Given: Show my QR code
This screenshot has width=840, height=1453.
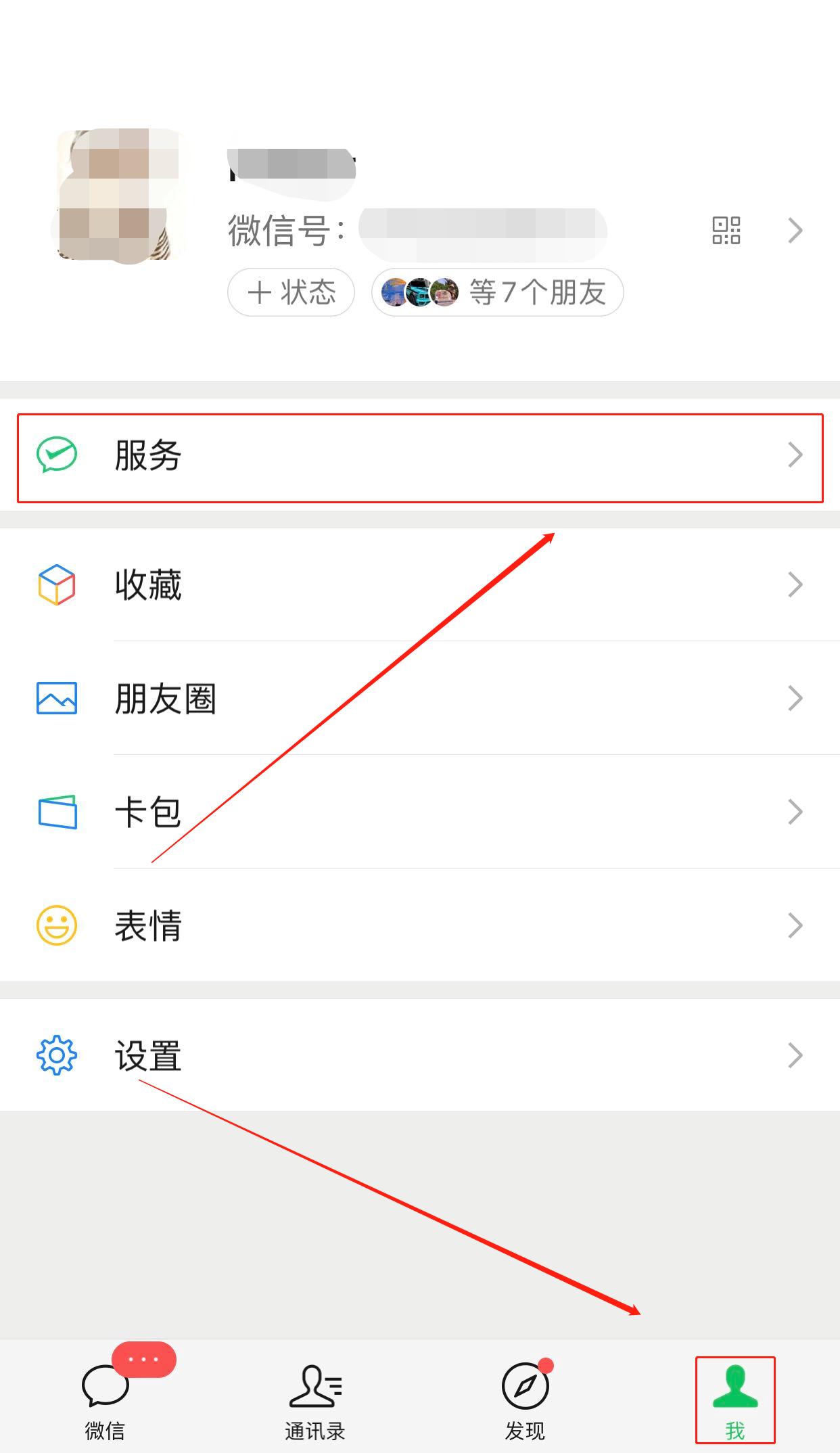Looking at the screenshot, I should tap(725, 231).
